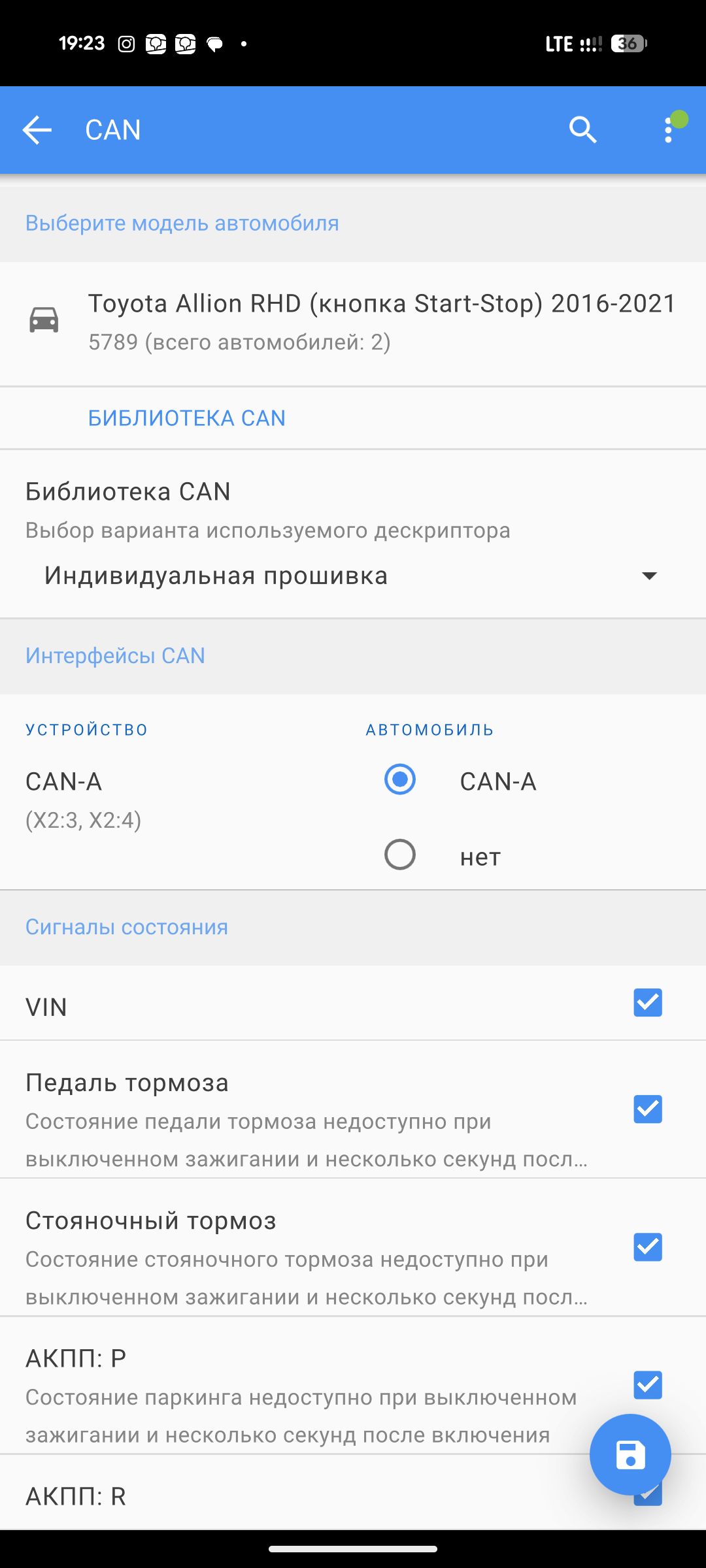The width and height of the screenshot is (706, 1568).
Task: Go back from the CAN screen
Action: point(37,130)
